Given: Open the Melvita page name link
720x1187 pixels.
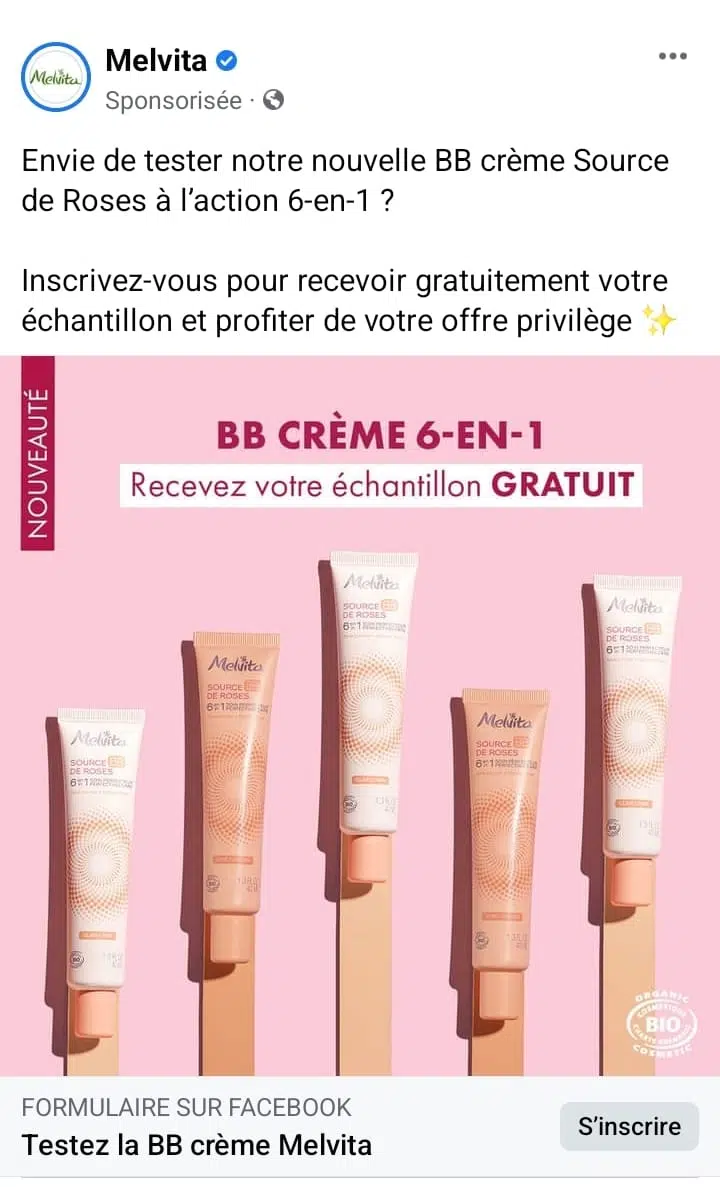Looking at the screenshot, I should 156,60.
